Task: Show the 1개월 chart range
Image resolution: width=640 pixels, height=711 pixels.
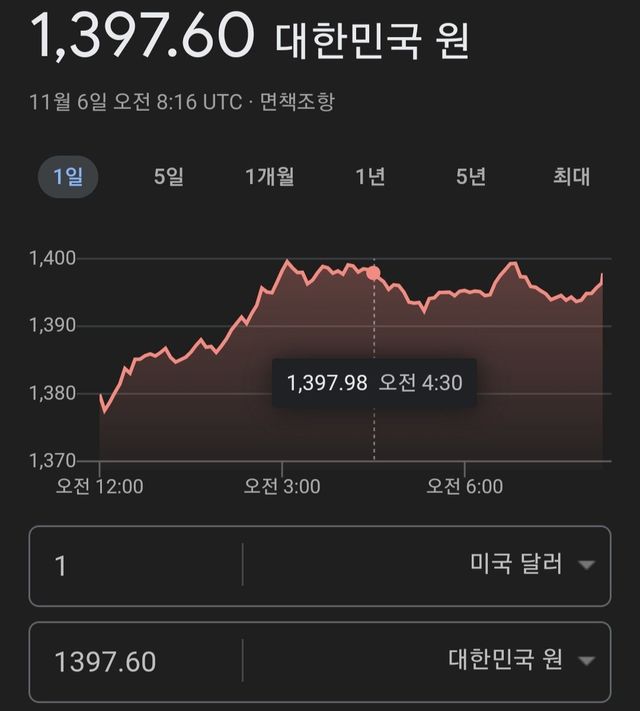Action: 269,177
